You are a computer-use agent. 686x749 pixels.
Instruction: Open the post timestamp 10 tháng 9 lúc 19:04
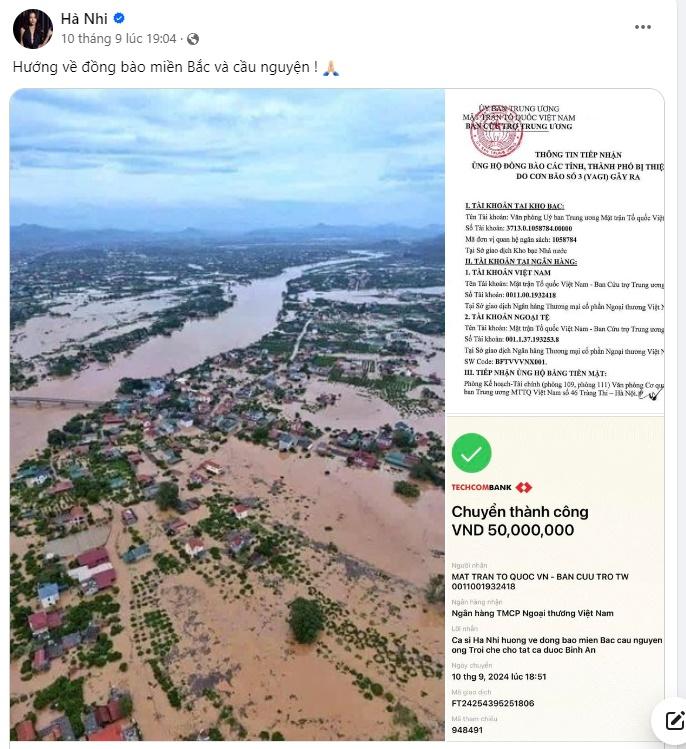pyautogui.click(x=119, y=39)
